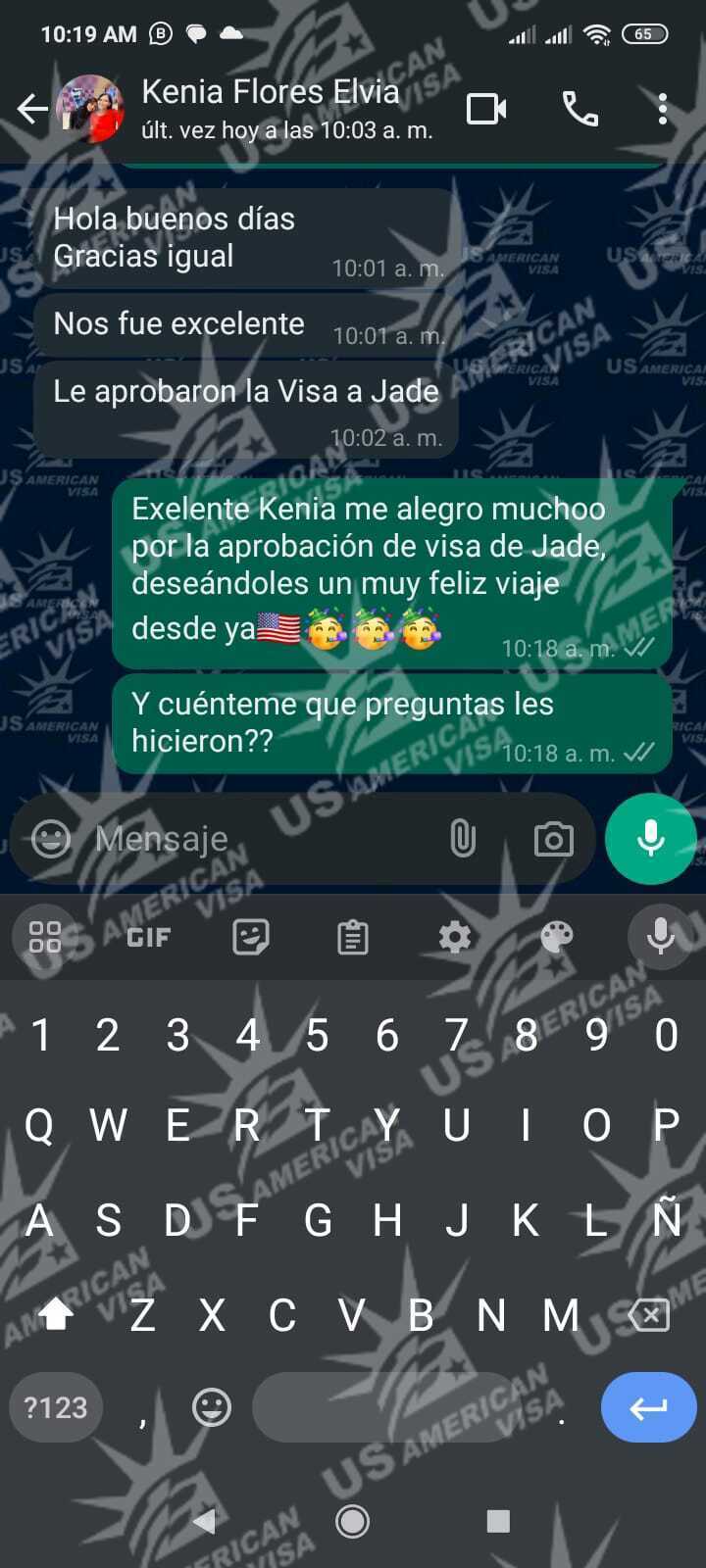Record a voice message with the green mic
This screenshot has width=706, height=1568.
point(650,839)
